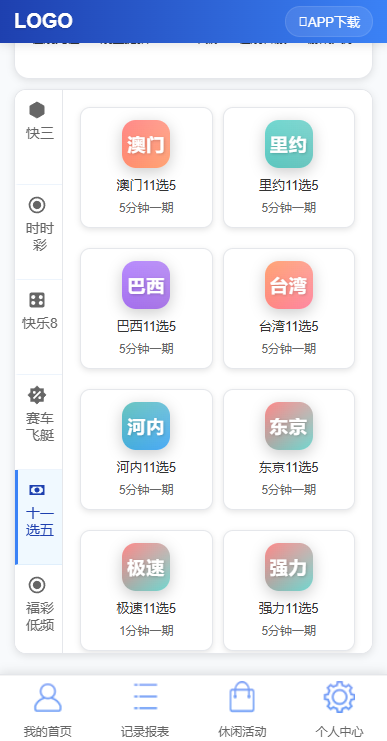387x741 pixels.
Task: Open the 福彩低频 category
Action: pos(39,609)
